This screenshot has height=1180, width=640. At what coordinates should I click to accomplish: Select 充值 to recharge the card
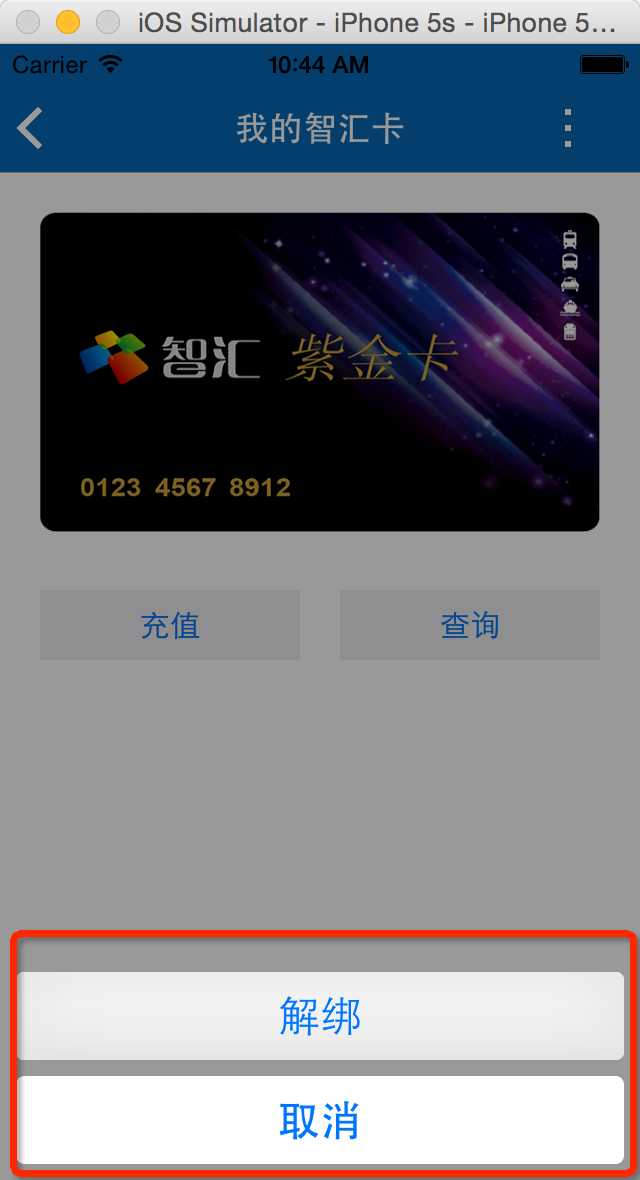[170, 625]
